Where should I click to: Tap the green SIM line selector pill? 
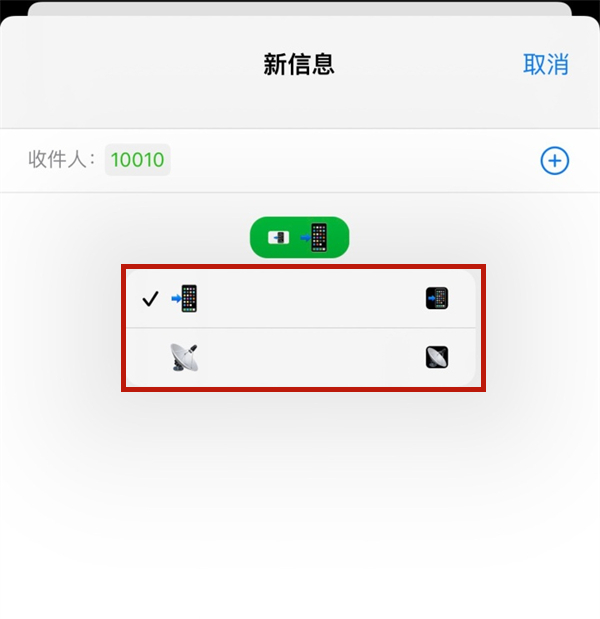(299, 238)
